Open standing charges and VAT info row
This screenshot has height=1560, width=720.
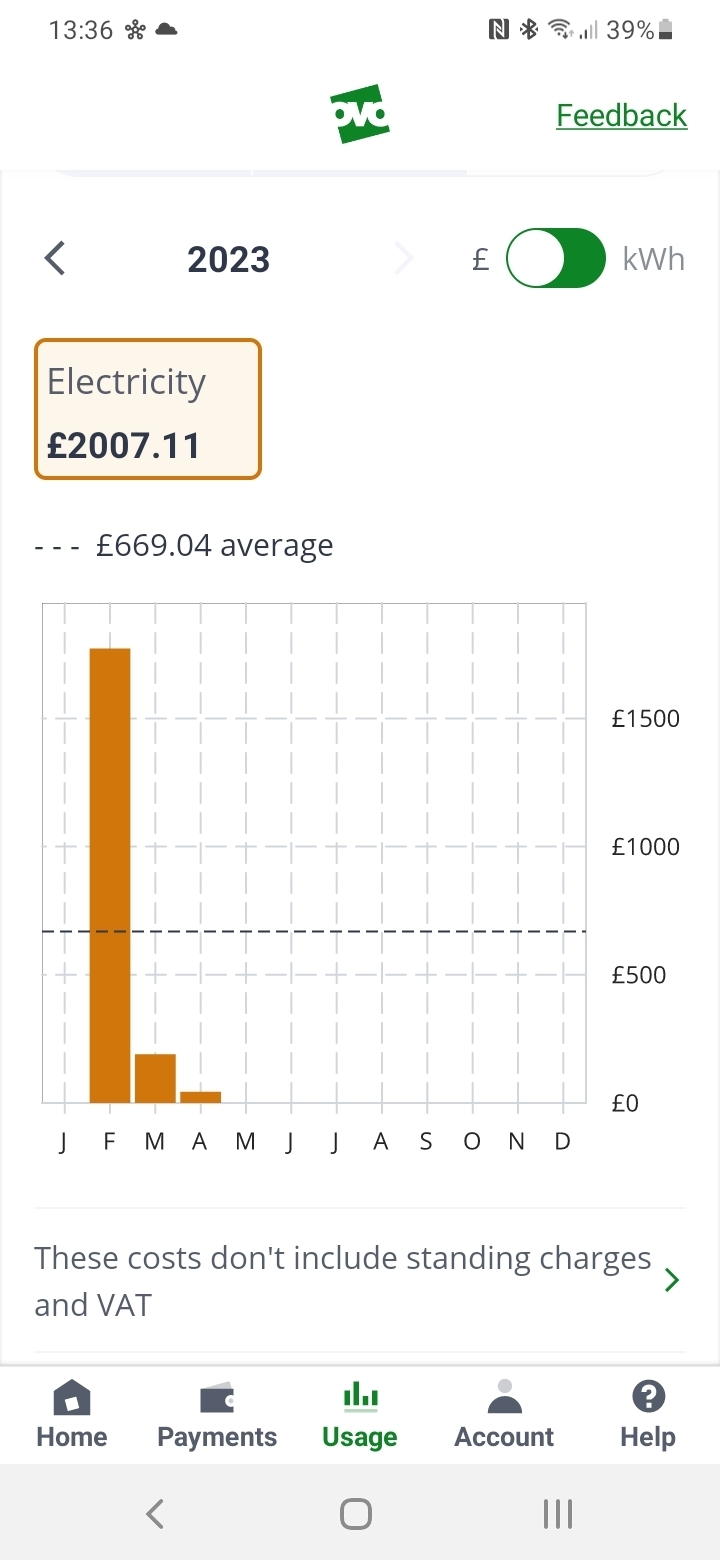pyautogui.click(x=360, y=1281)
